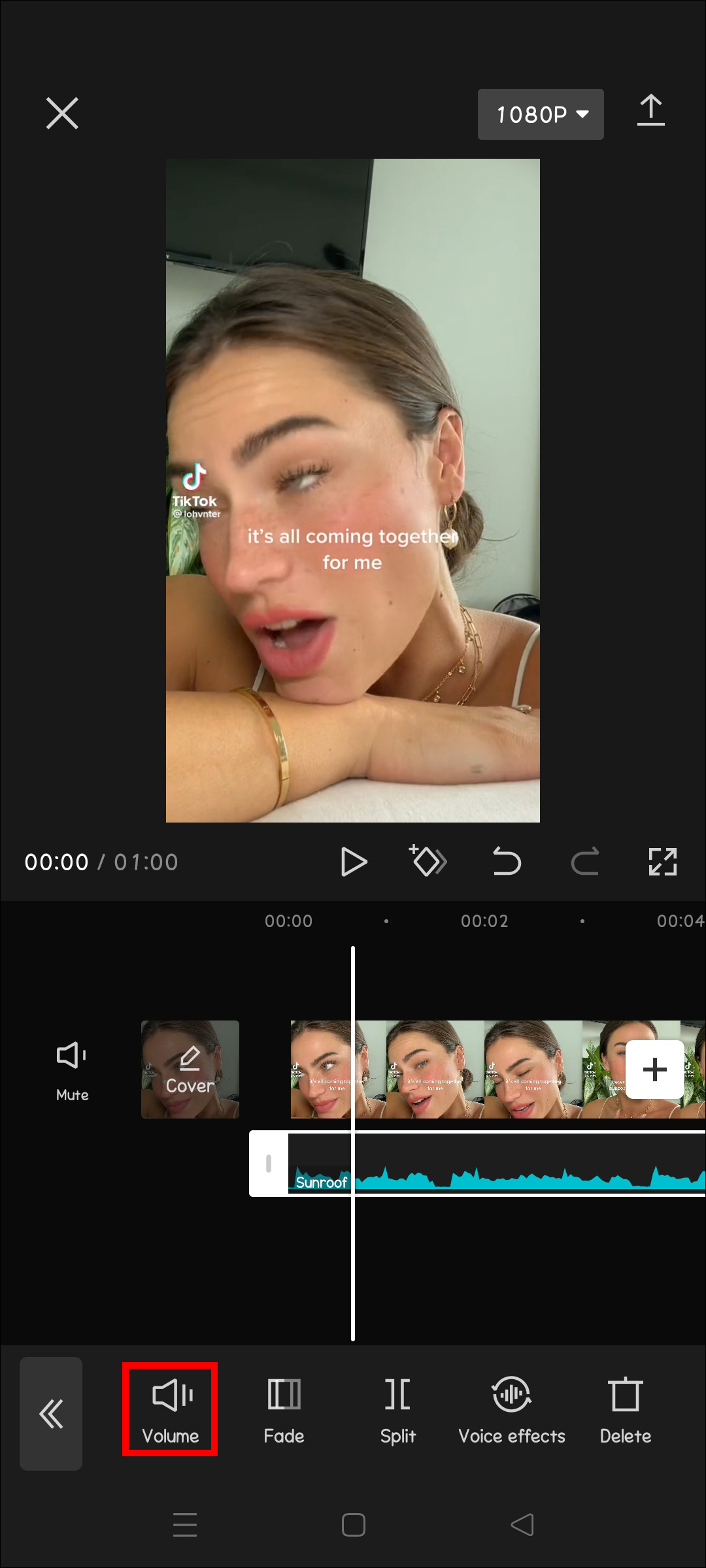Go back with double-chevron button

pos(51,1413)
